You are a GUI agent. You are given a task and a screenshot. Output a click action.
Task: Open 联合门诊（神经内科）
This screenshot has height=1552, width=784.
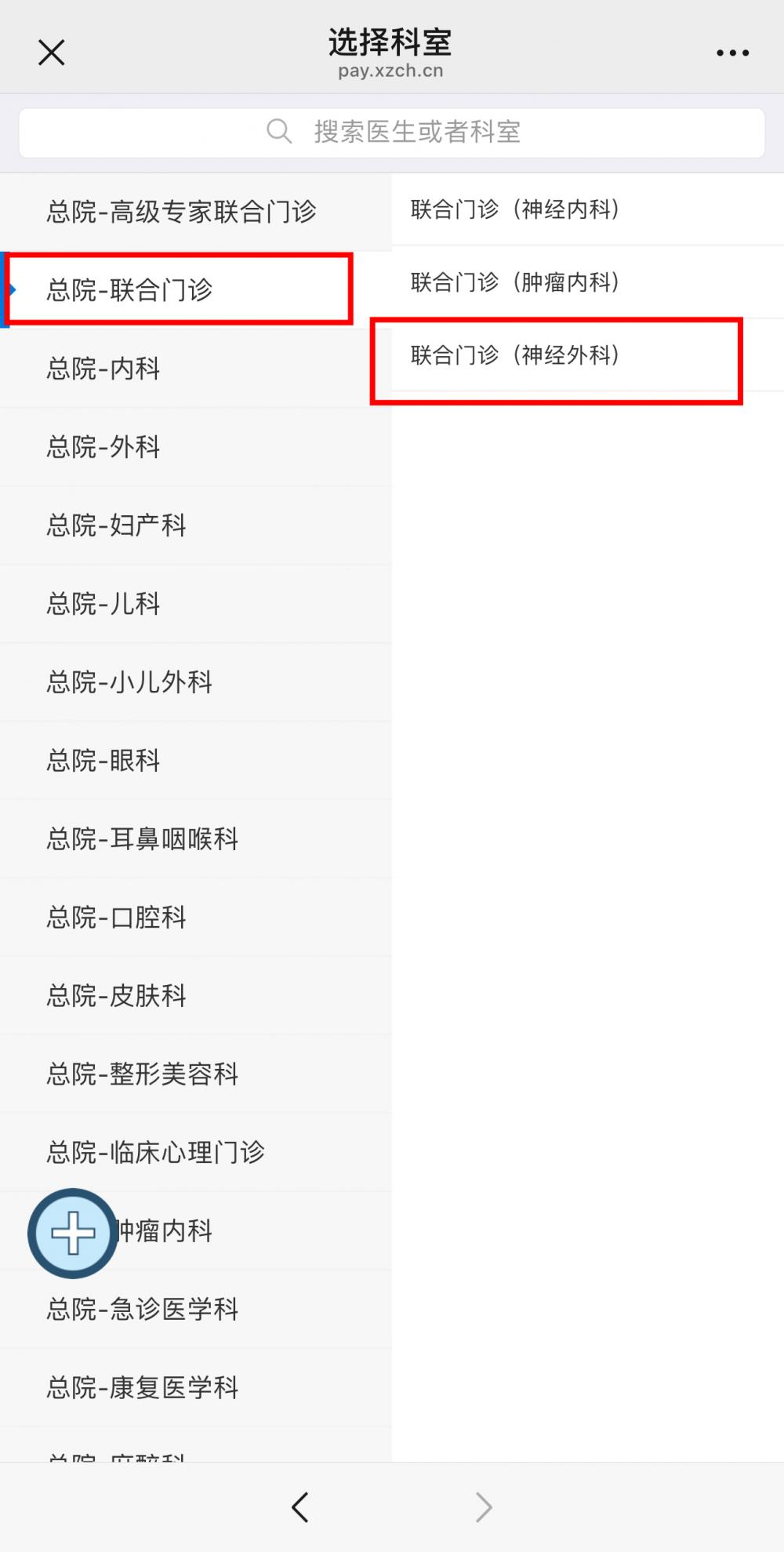[x=588, y=209]
